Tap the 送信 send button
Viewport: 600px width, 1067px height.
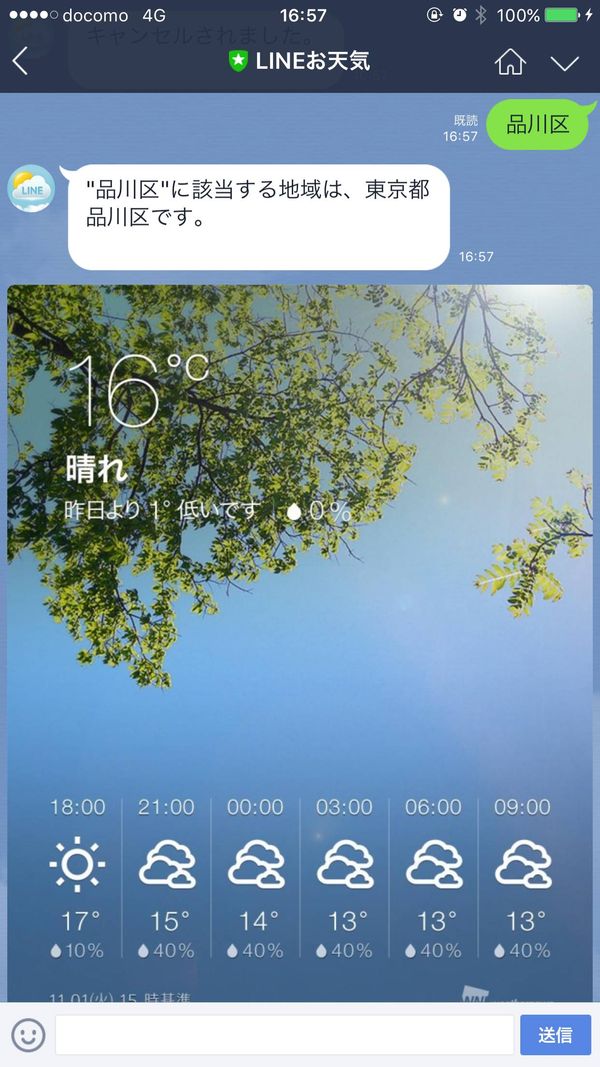point(555,1035)
